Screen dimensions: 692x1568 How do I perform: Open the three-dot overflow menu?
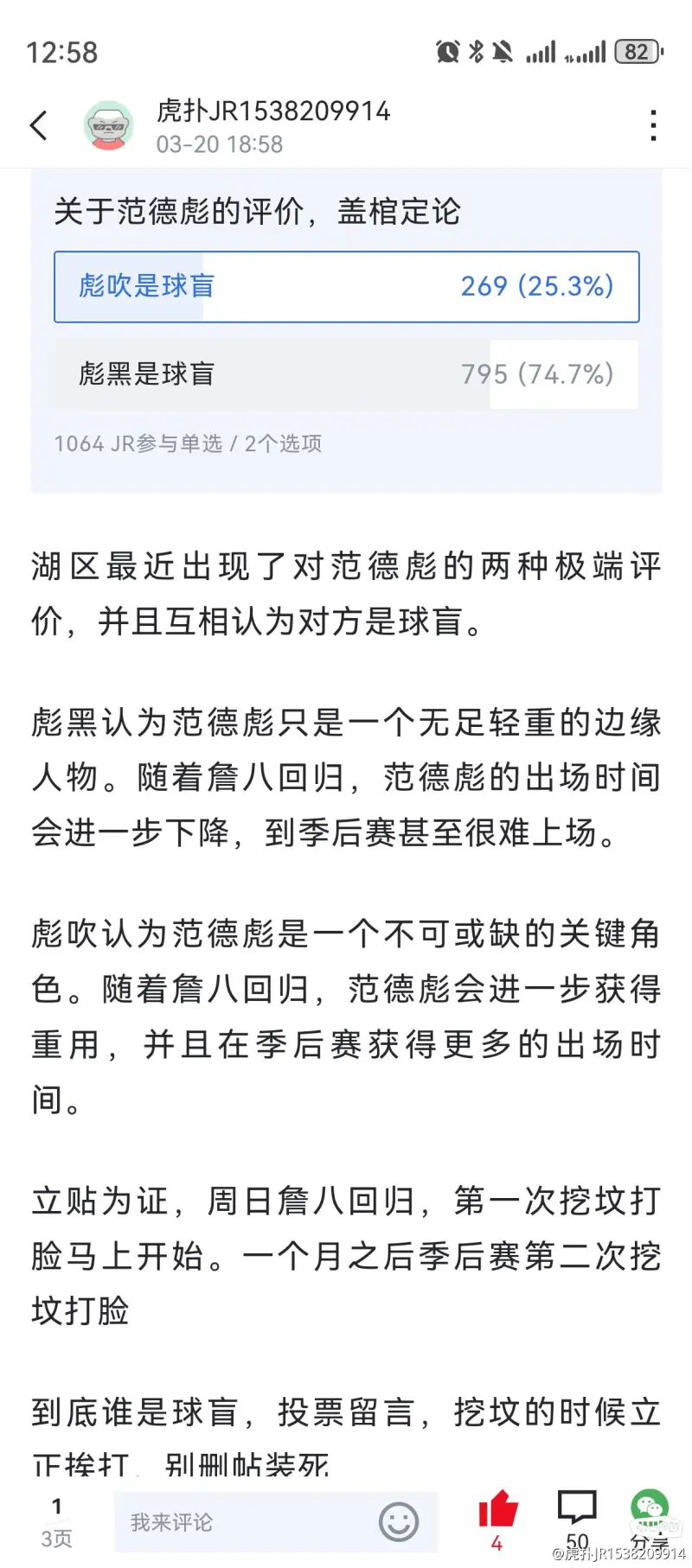coord(654,126)
